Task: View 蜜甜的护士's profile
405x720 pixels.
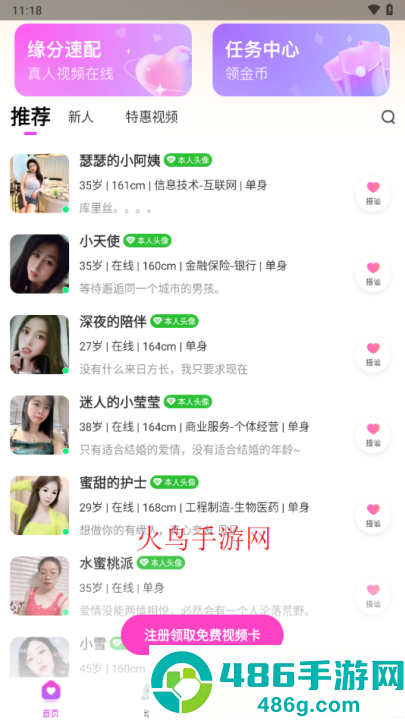Action: click(202, 506)
